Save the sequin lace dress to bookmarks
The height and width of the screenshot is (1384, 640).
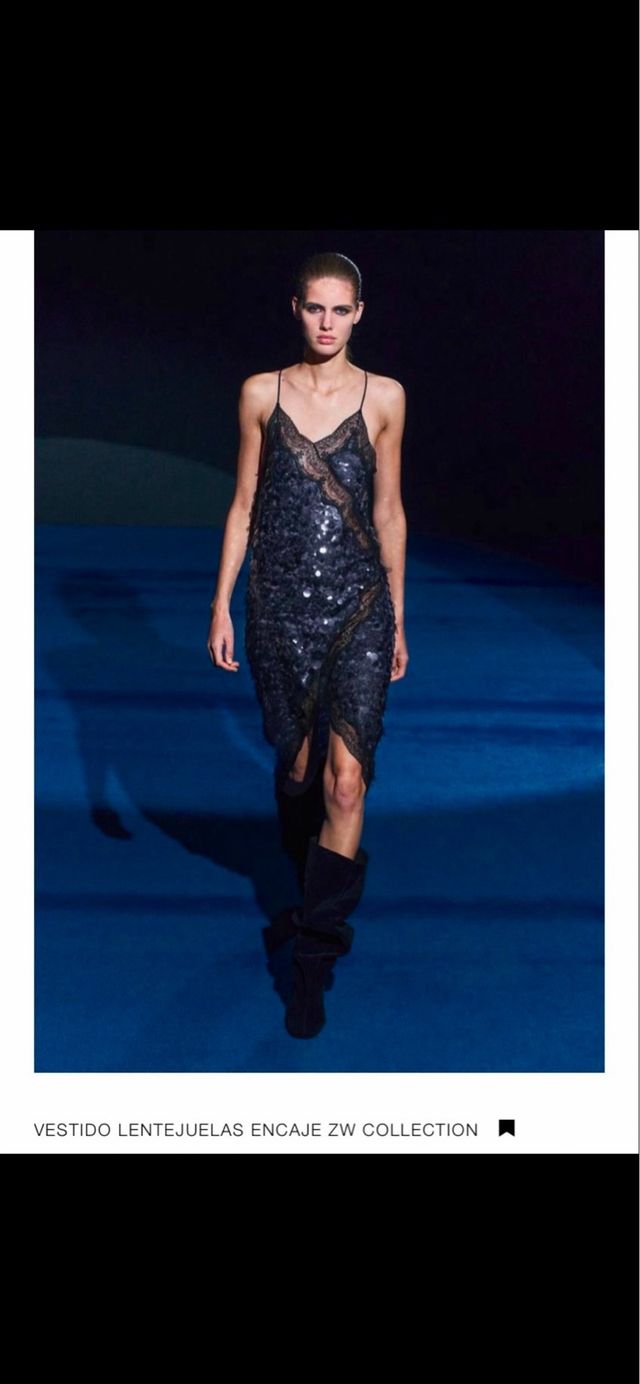507,1128
